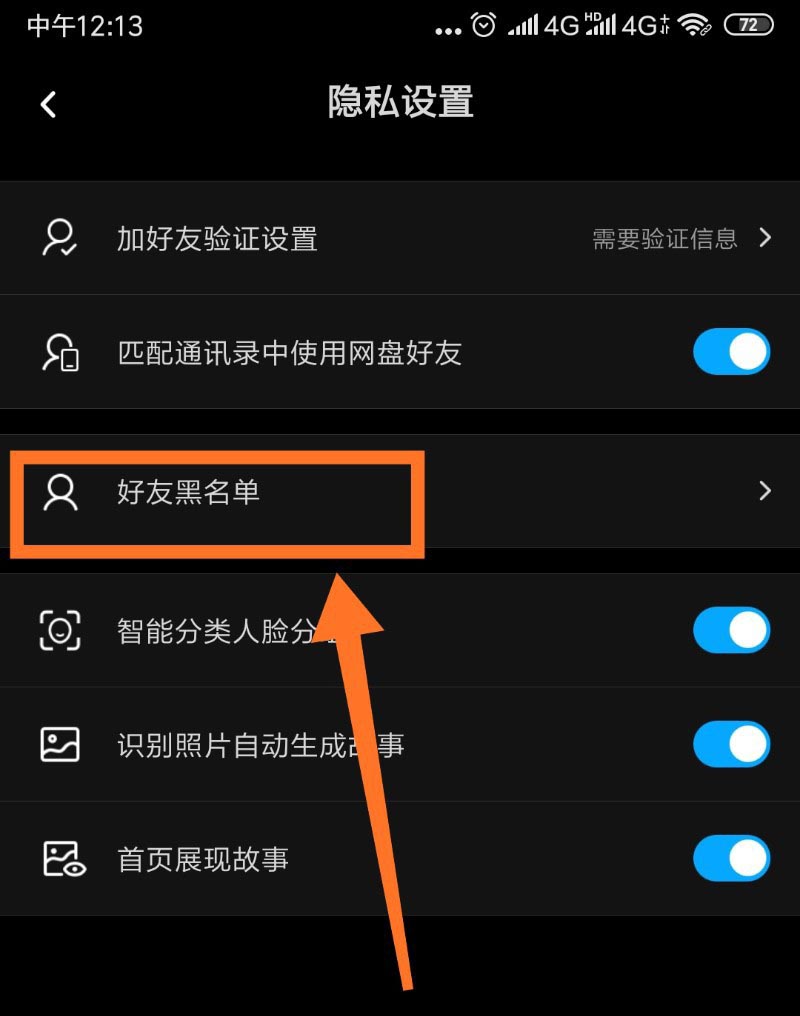The width and height of the screenshot is (800, 1016).
Task: Disable 匹配通讯录中使用网盘好友
Action: pos(731,351)
